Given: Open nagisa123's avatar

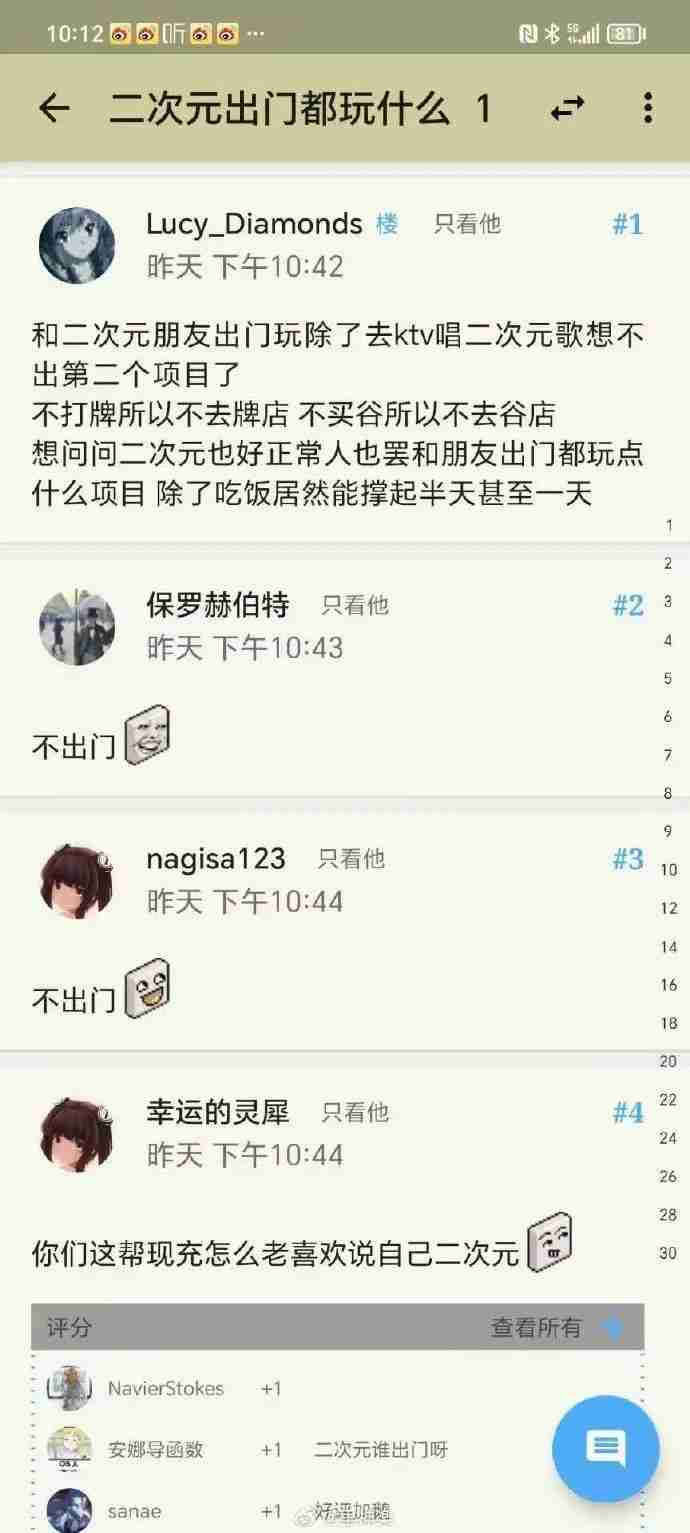Looking at the screenshot, I should pos(77,881).
